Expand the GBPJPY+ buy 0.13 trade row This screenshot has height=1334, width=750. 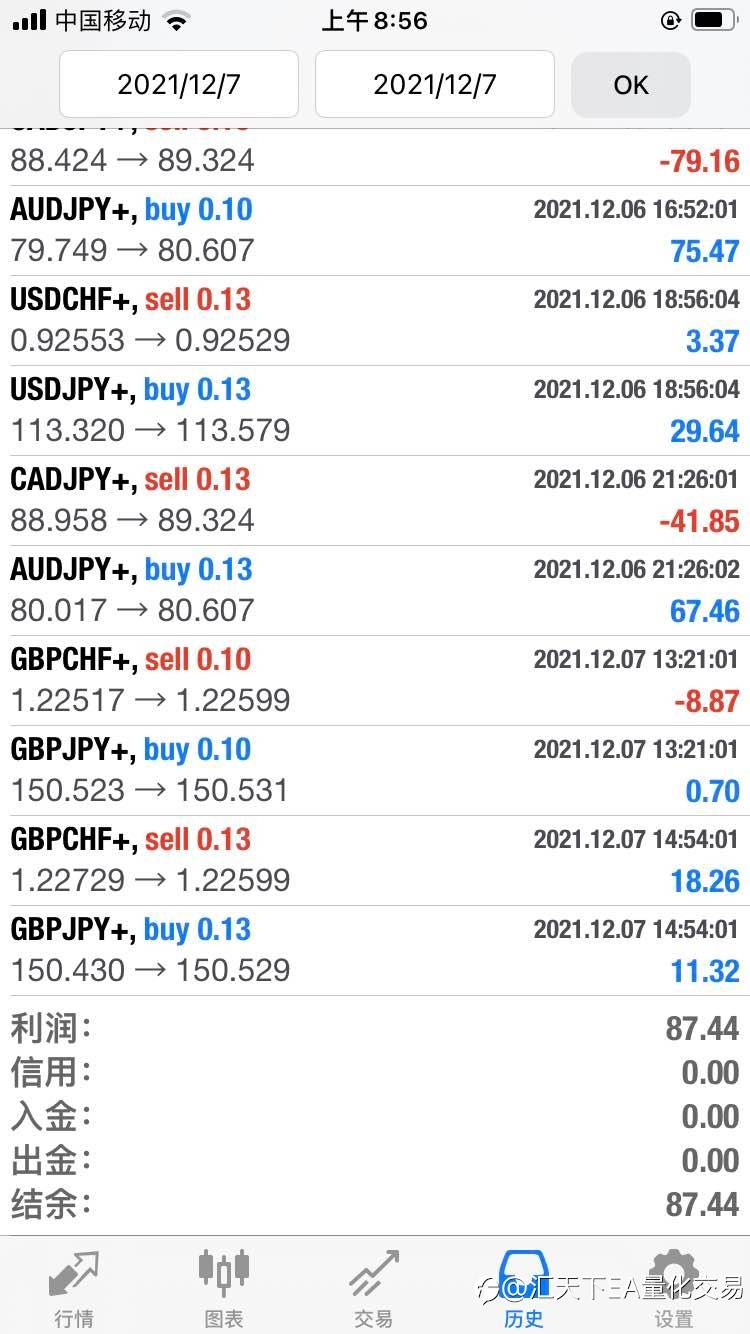375,951
